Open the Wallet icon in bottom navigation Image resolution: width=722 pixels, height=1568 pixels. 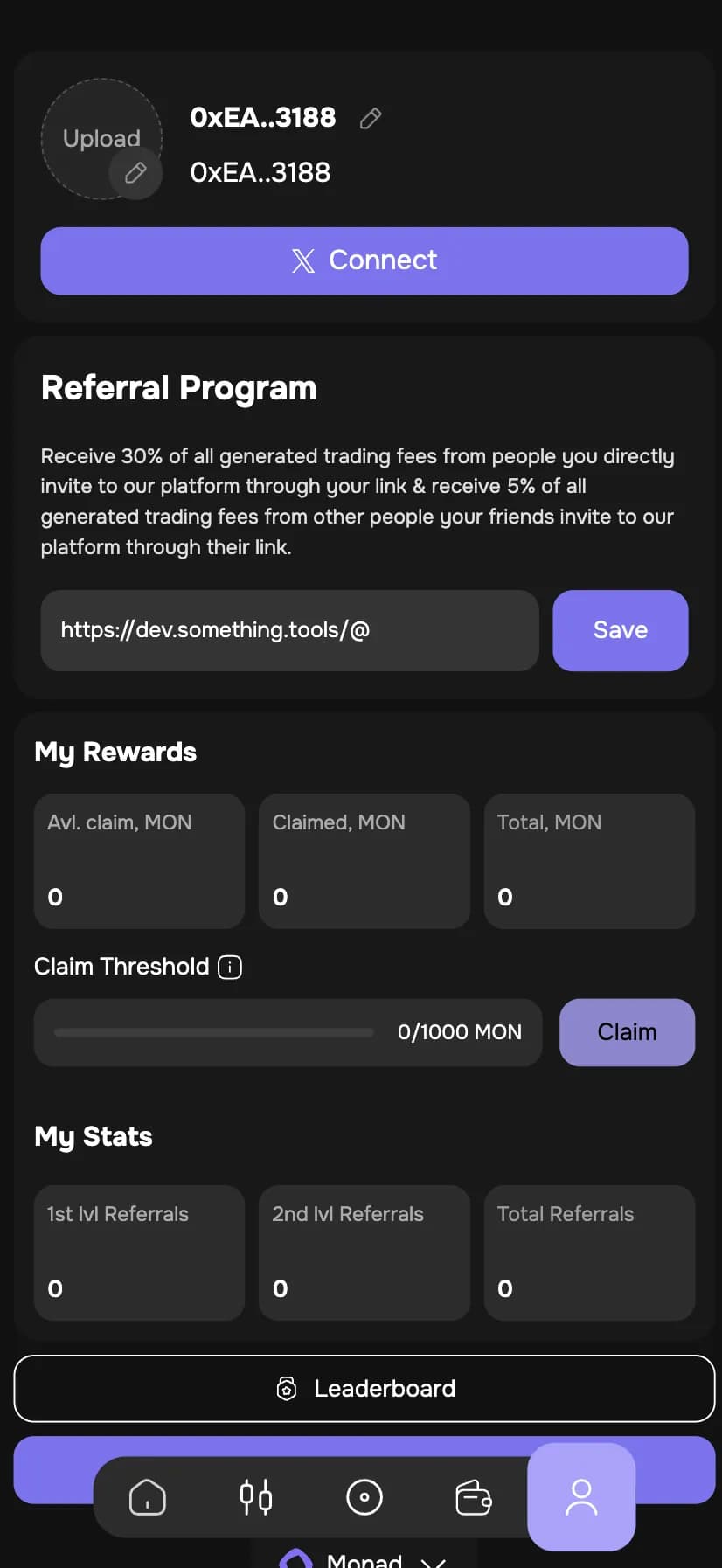coord(473,1496)
